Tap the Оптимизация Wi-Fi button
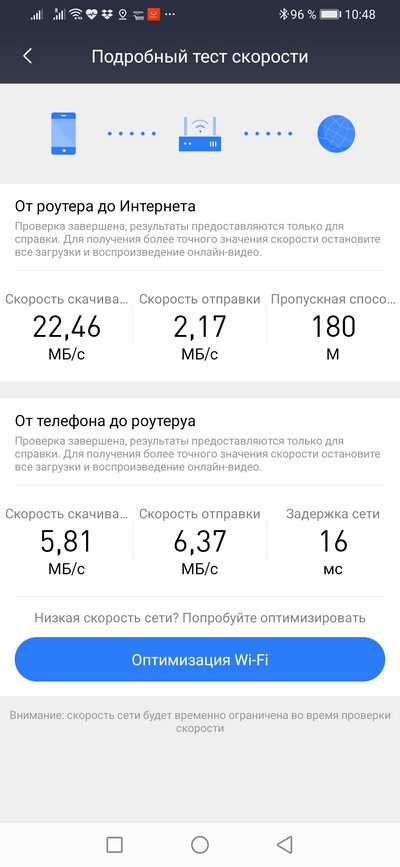 [200, 660]
